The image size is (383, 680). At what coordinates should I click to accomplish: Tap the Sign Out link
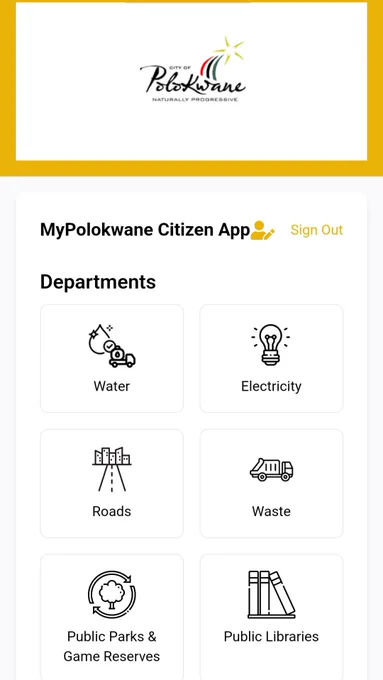tap(317, 230)
